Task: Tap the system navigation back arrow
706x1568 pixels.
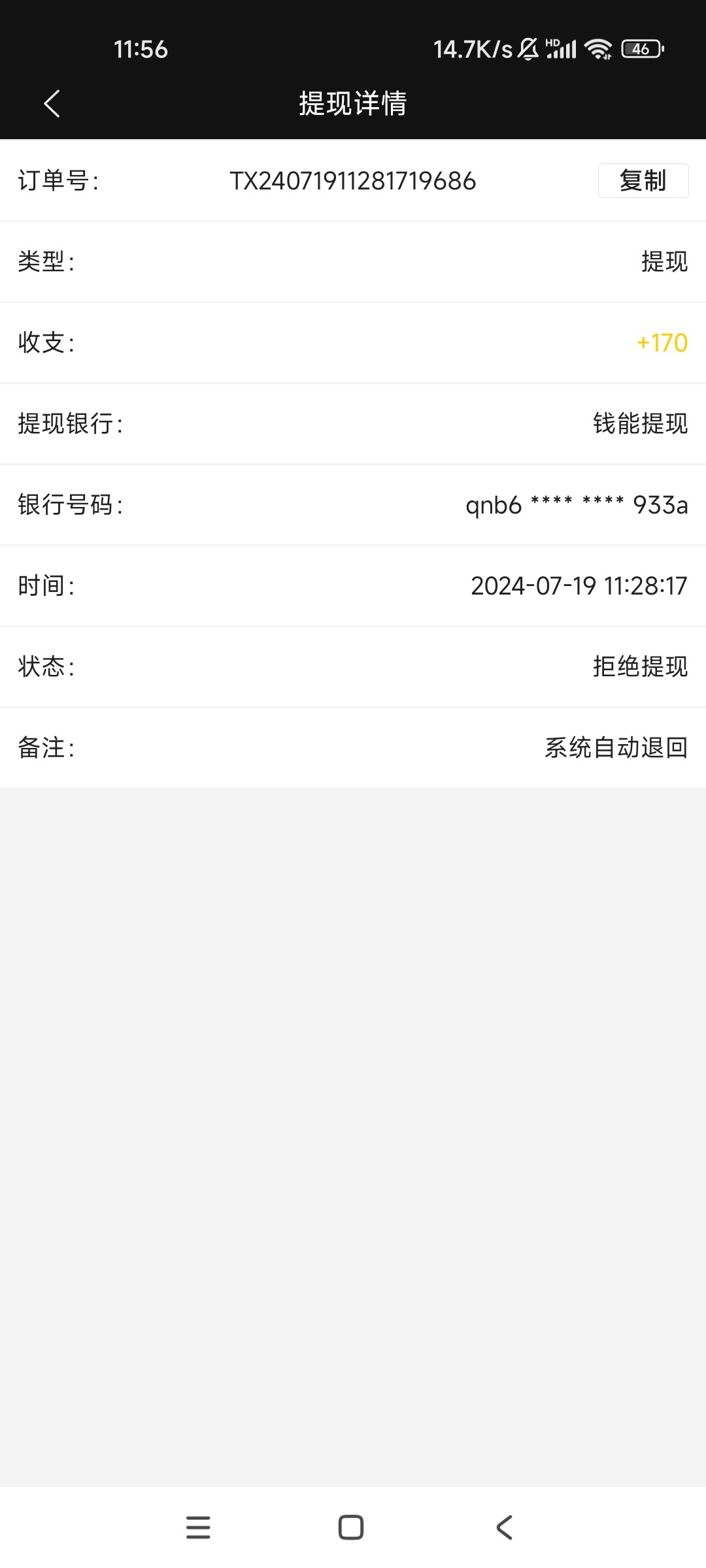Action: pos(504,1527)
